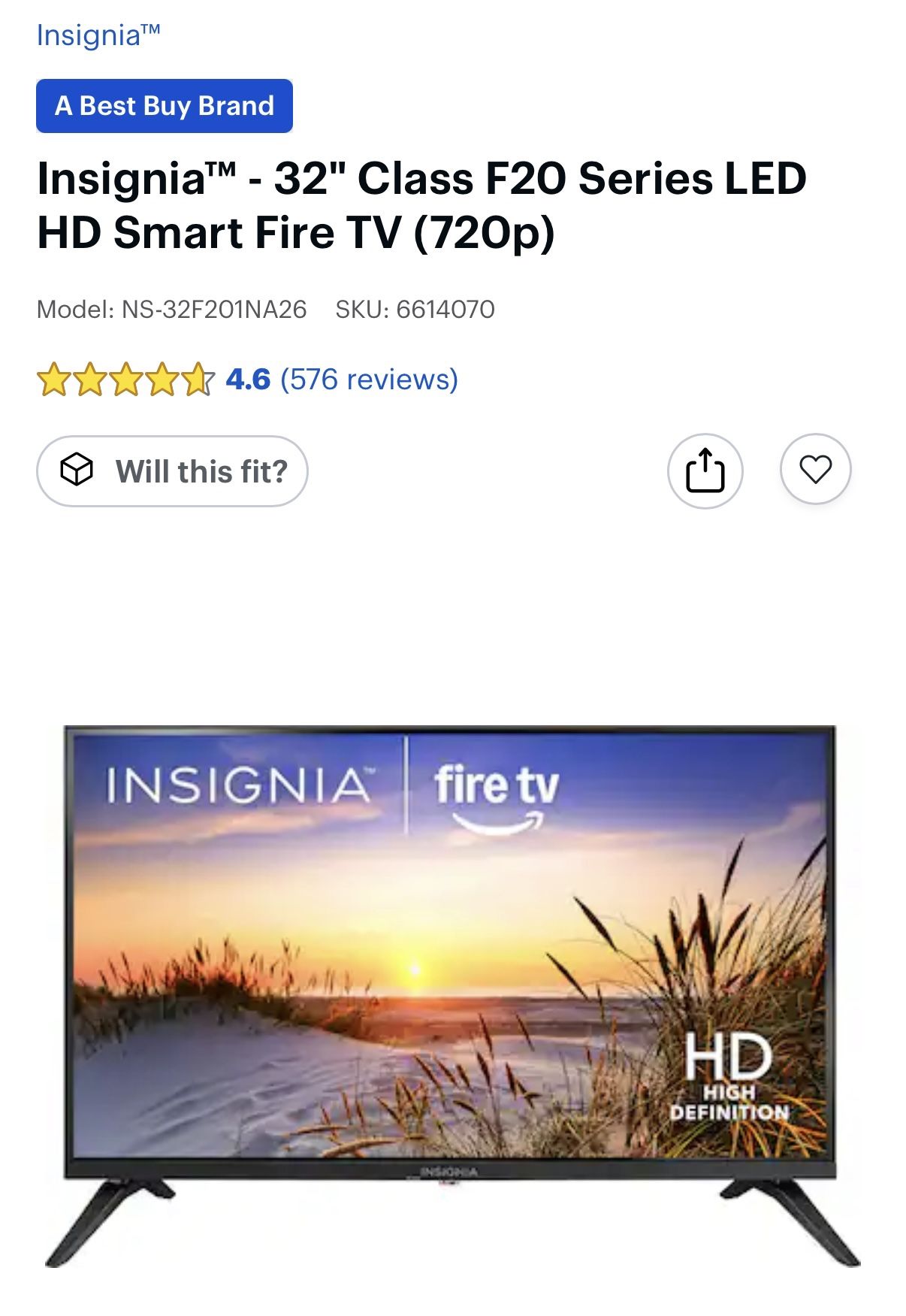Select the A Best Buy Brand badge
The height and width of the screenshot is (1316, 906).
[x=165, y=105]
